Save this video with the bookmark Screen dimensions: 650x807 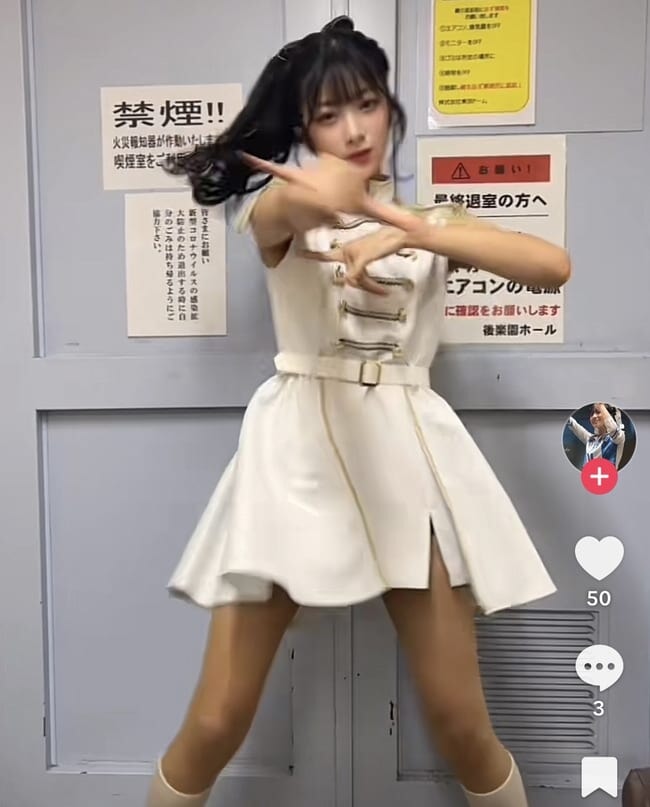click(599, 777)
